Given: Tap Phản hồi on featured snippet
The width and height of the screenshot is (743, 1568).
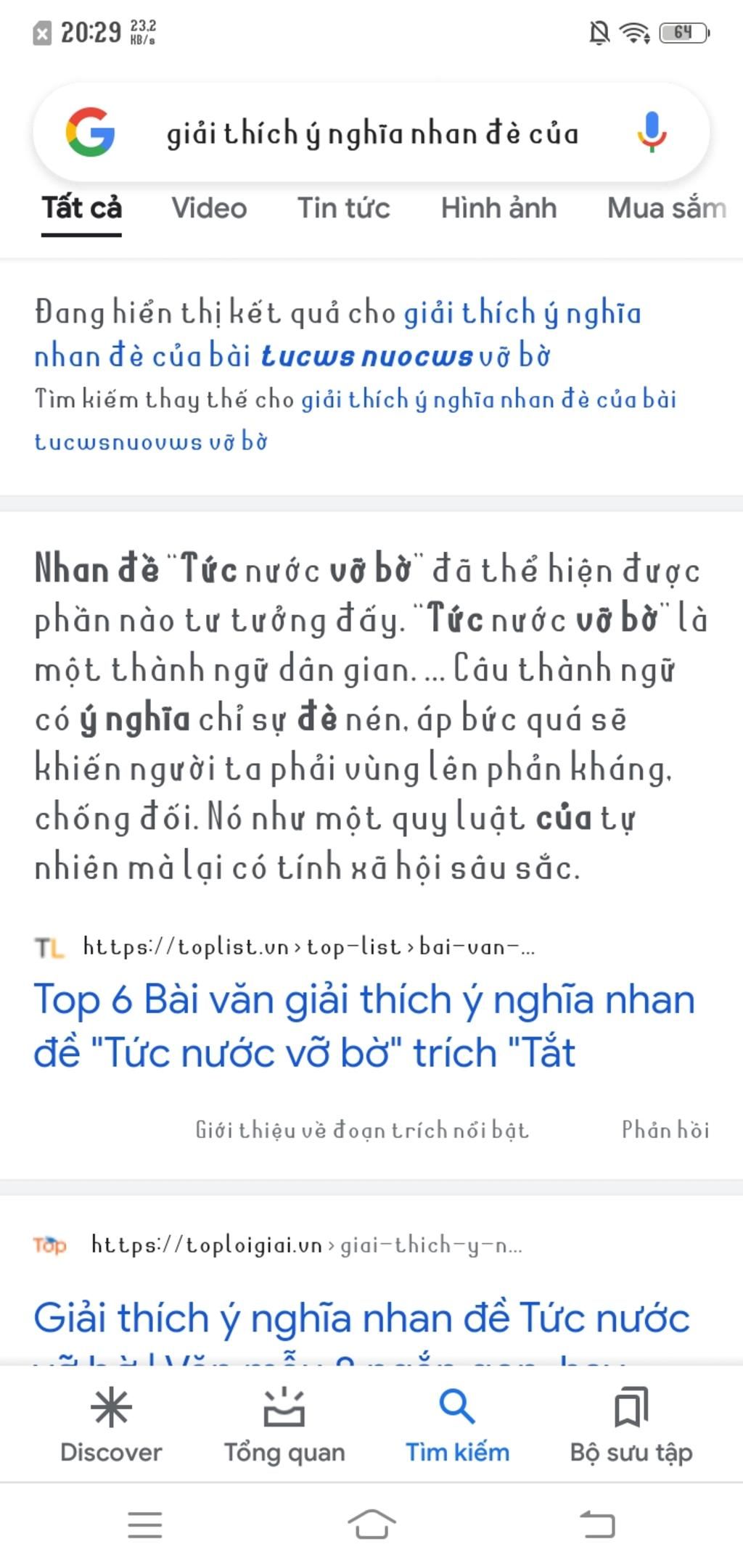Looking at the screenshot, I should click(665, 1130).
